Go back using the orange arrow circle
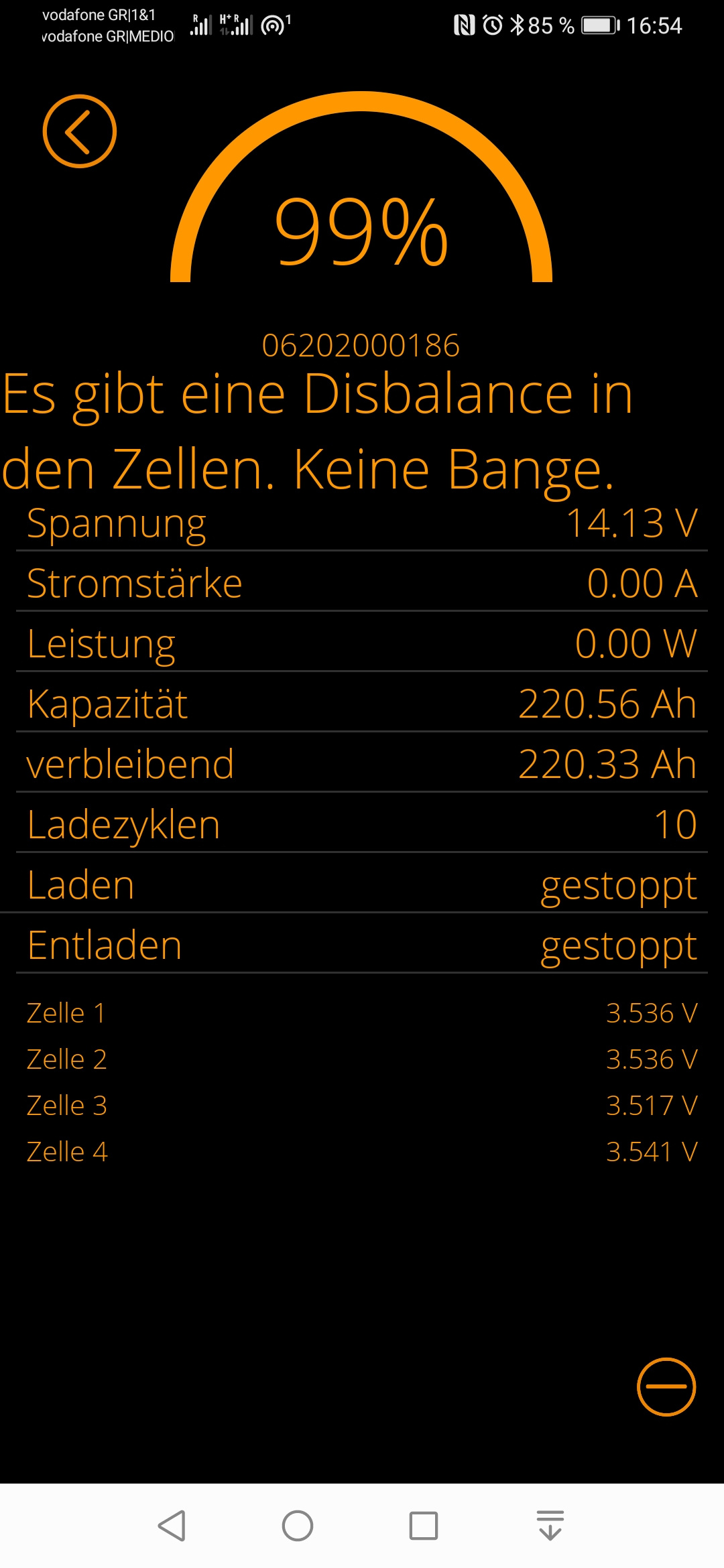This screenshot has height=1568, width=724. click(x=80, y=131)
